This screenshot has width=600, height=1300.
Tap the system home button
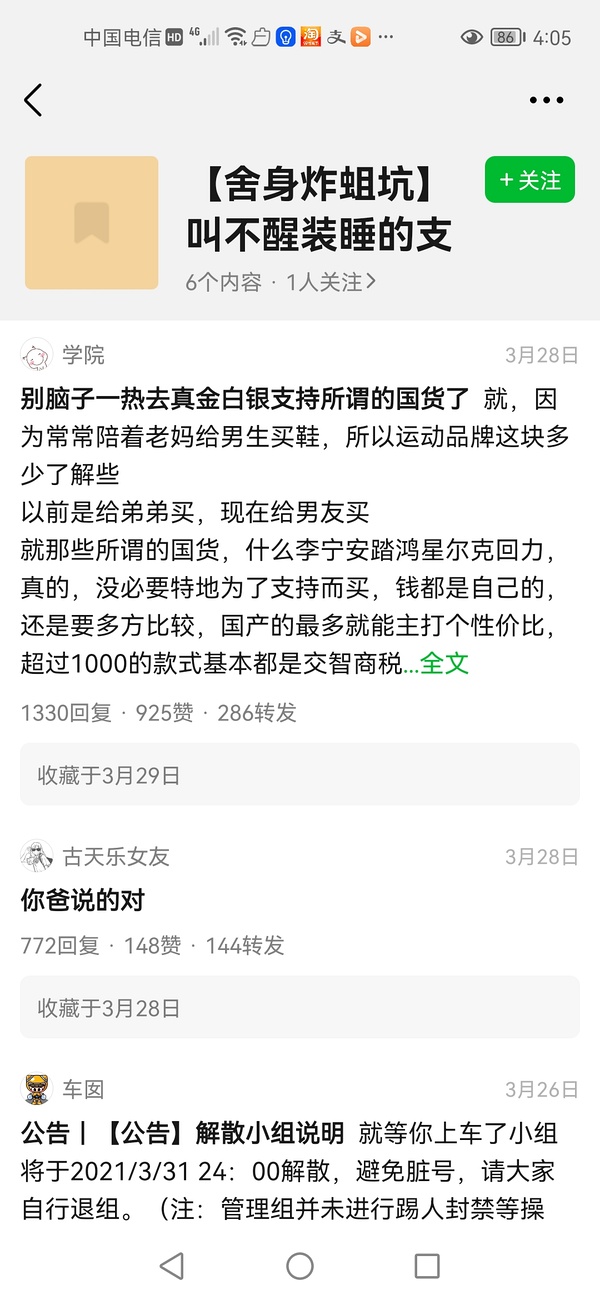tap(300, 1266)
